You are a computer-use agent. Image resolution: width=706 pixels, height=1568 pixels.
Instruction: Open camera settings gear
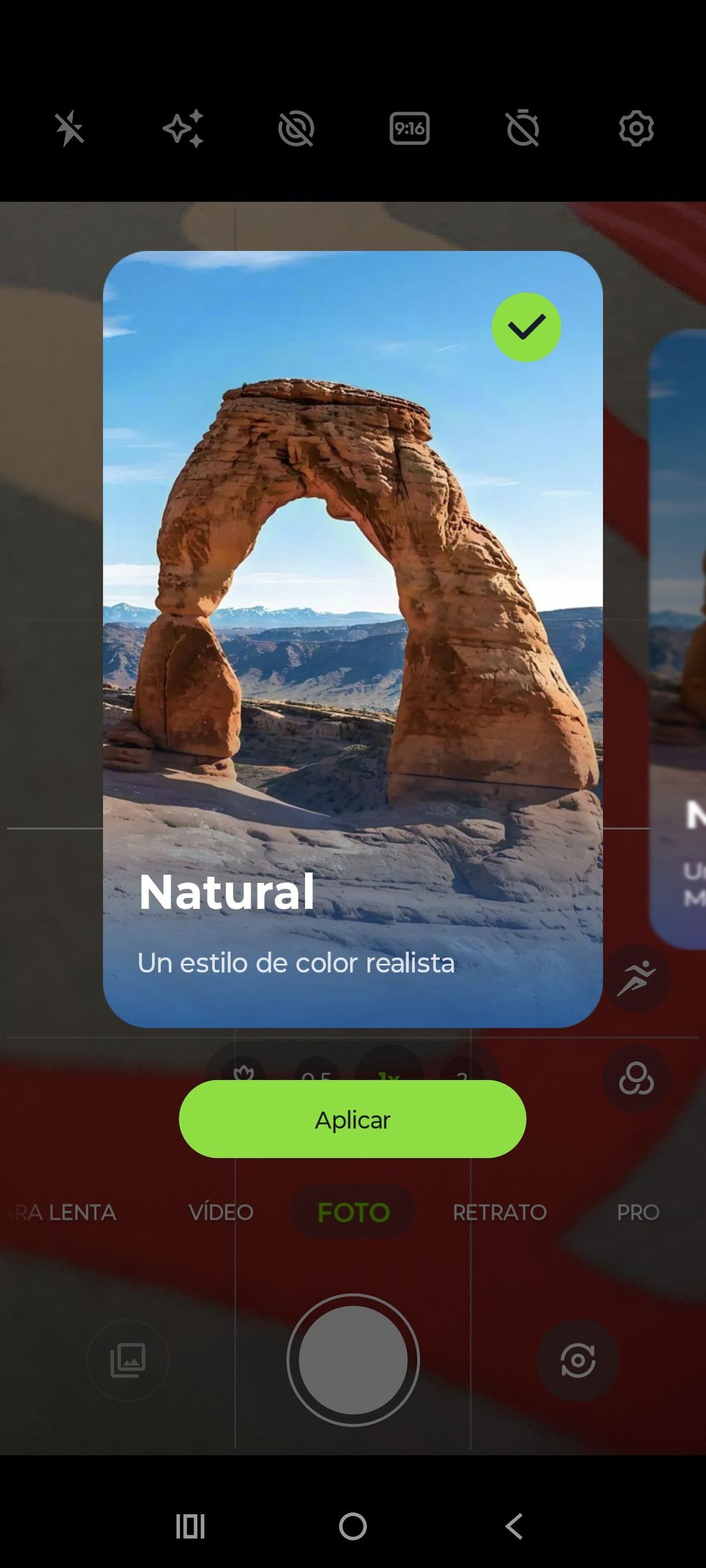pos(636,128)
